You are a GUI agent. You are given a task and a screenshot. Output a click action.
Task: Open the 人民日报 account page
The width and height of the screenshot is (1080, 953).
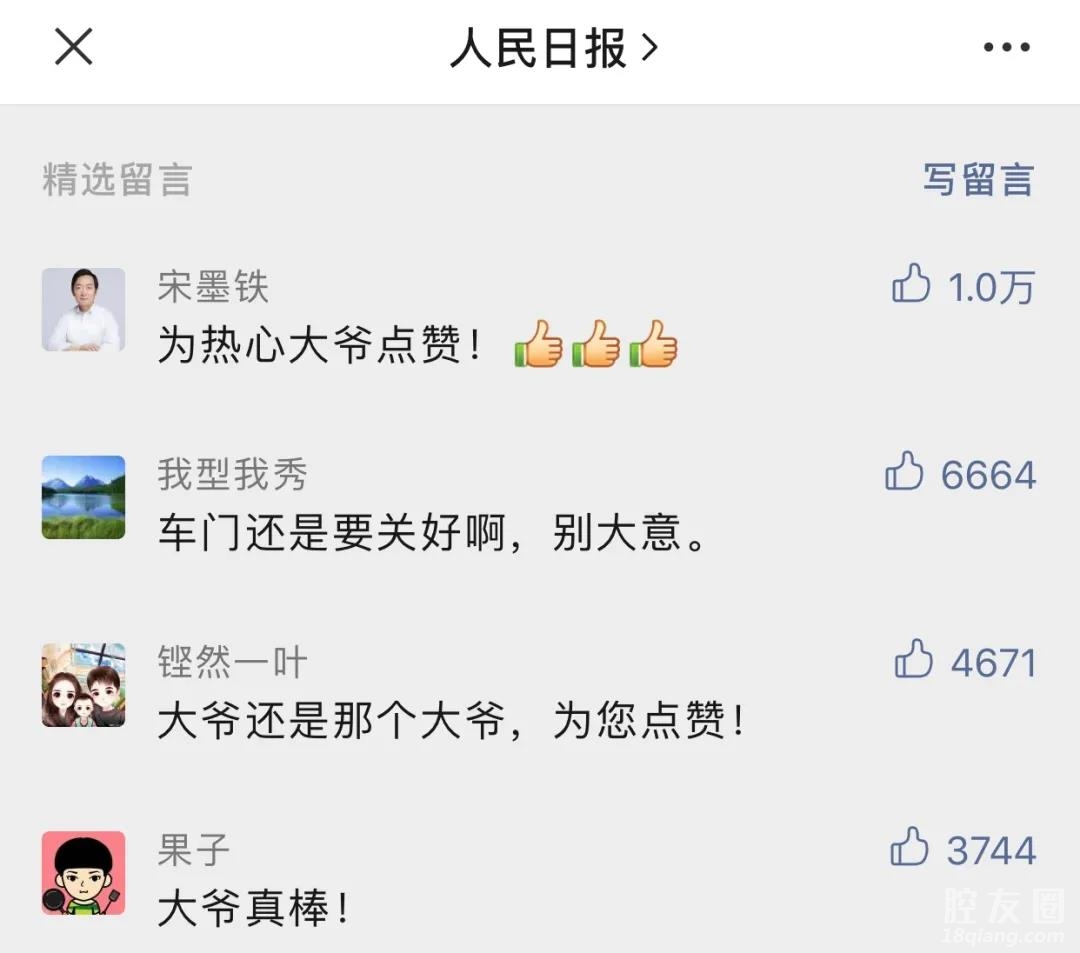tap(553, 47)
